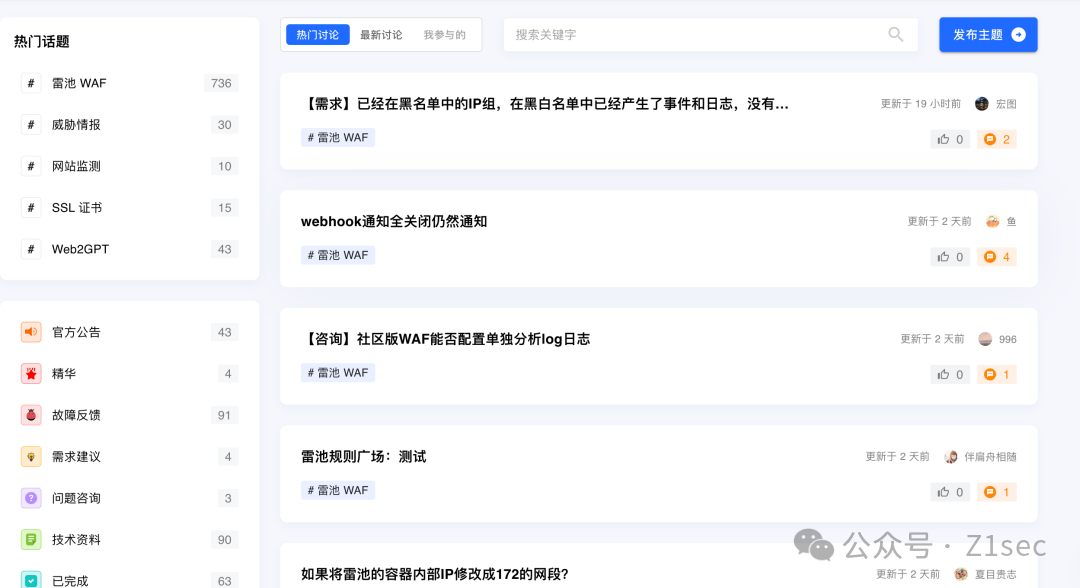This screenshot has height=588, width=1080.
Task: Open the 网站监测 topic
Action: pyautogui.click(x=76, y=166)
